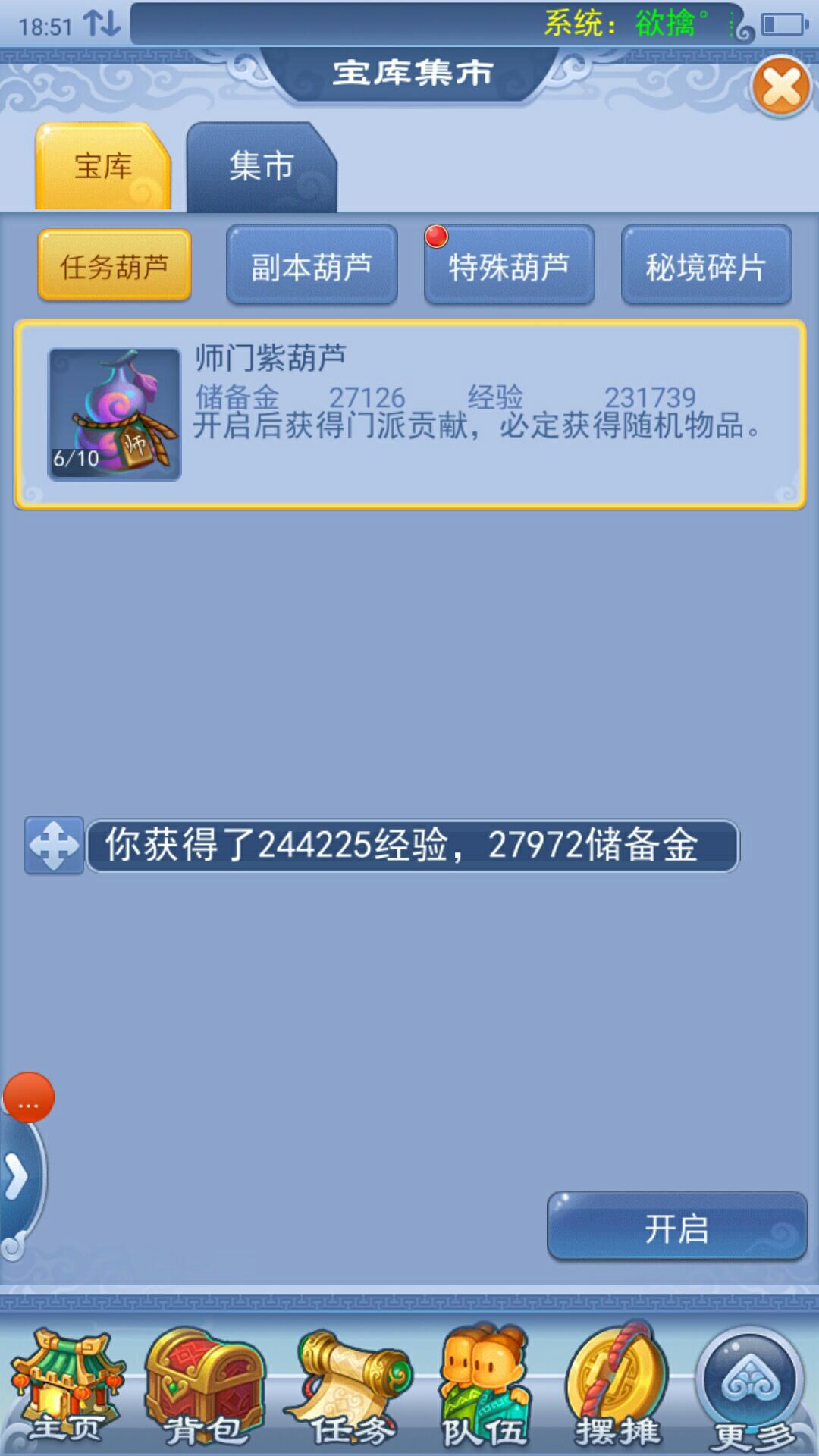Open the 背包 bag
The image size is (819, 1456).
[x=205, y=1388]
